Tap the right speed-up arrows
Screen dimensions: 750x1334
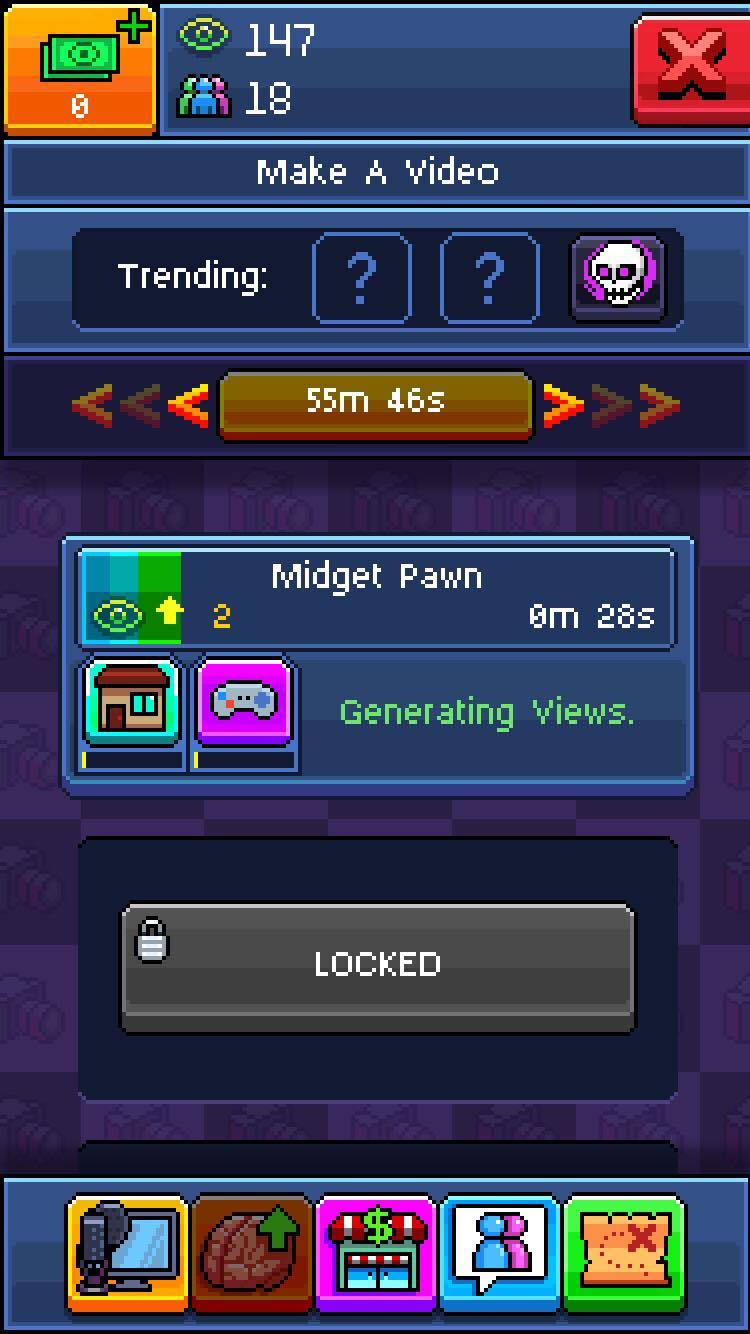click(610, 404)
